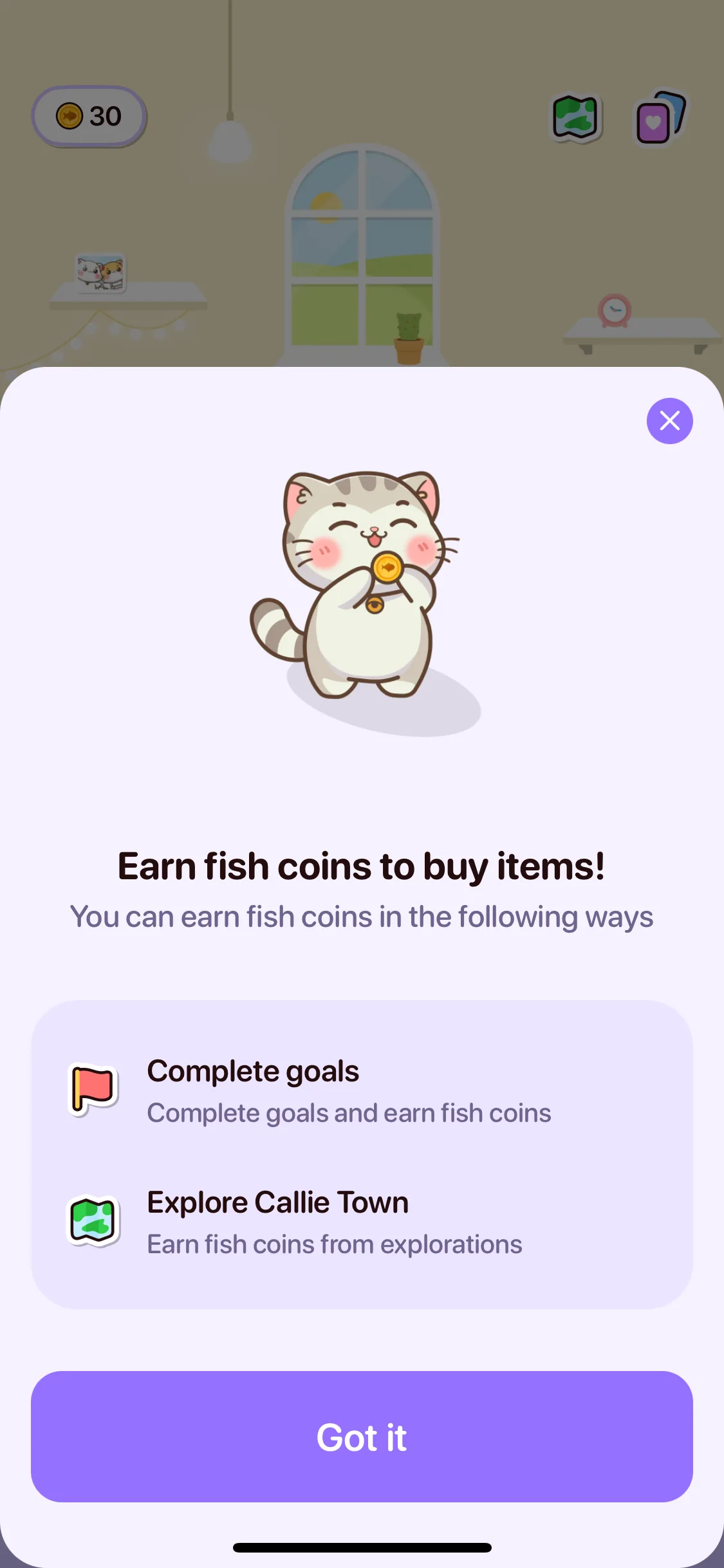Close the fish coins info sheet

click(669, 421)
